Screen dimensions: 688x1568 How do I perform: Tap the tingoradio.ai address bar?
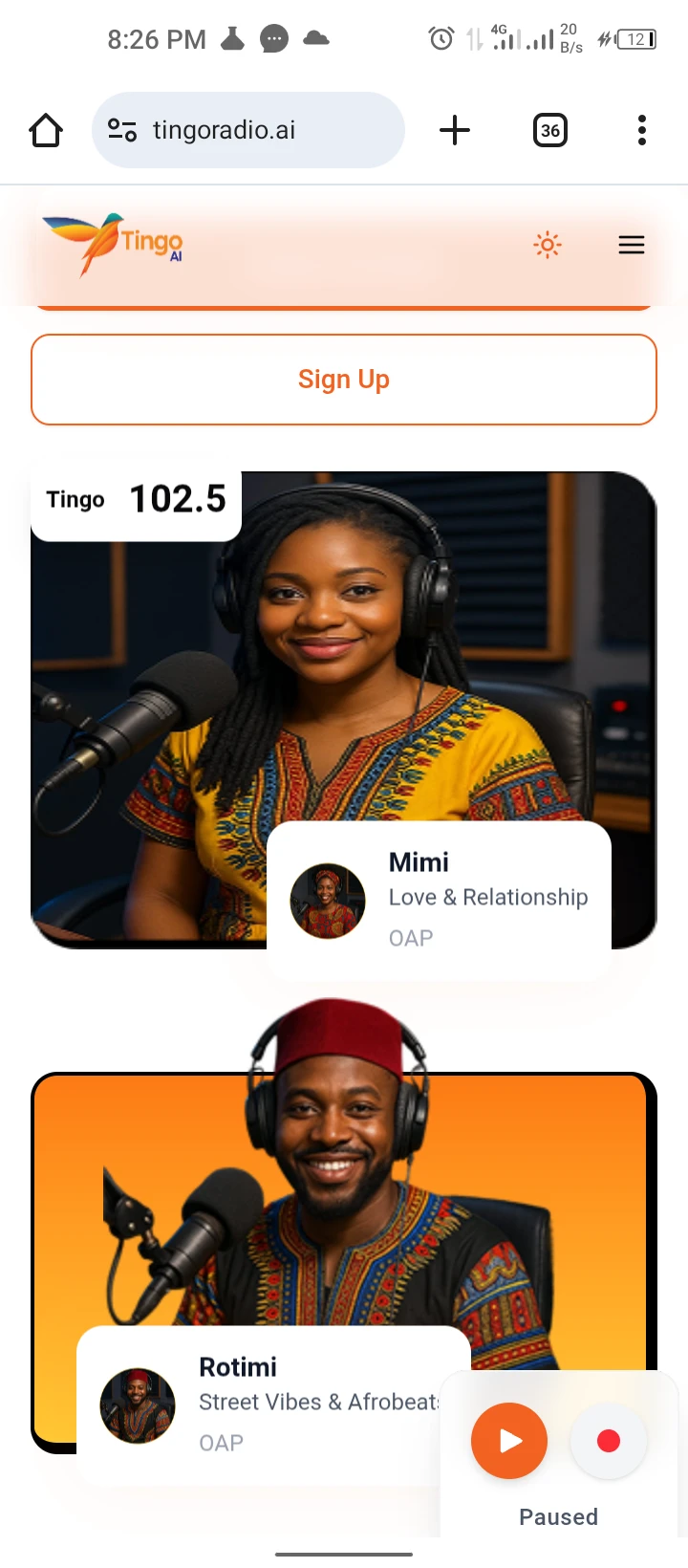[248, 130]
